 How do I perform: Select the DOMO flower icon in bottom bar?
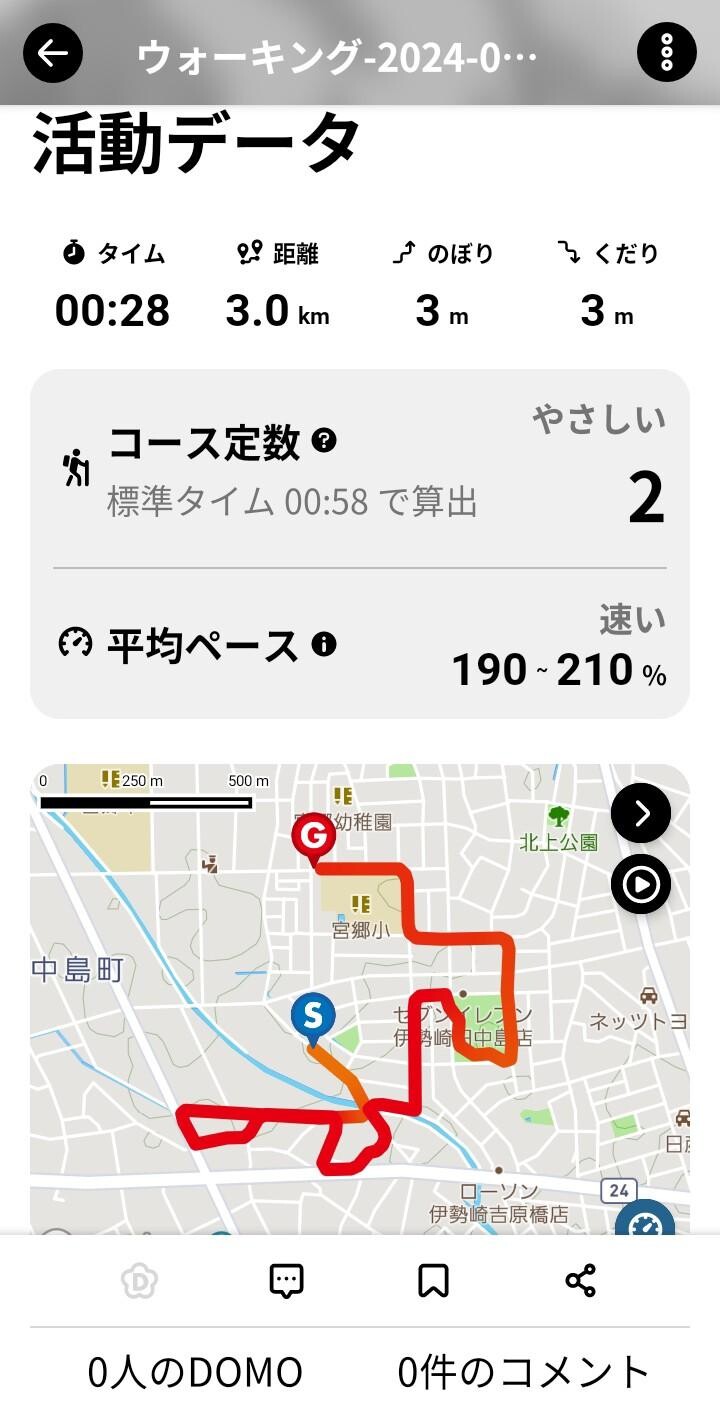[x=139, y=1281]
